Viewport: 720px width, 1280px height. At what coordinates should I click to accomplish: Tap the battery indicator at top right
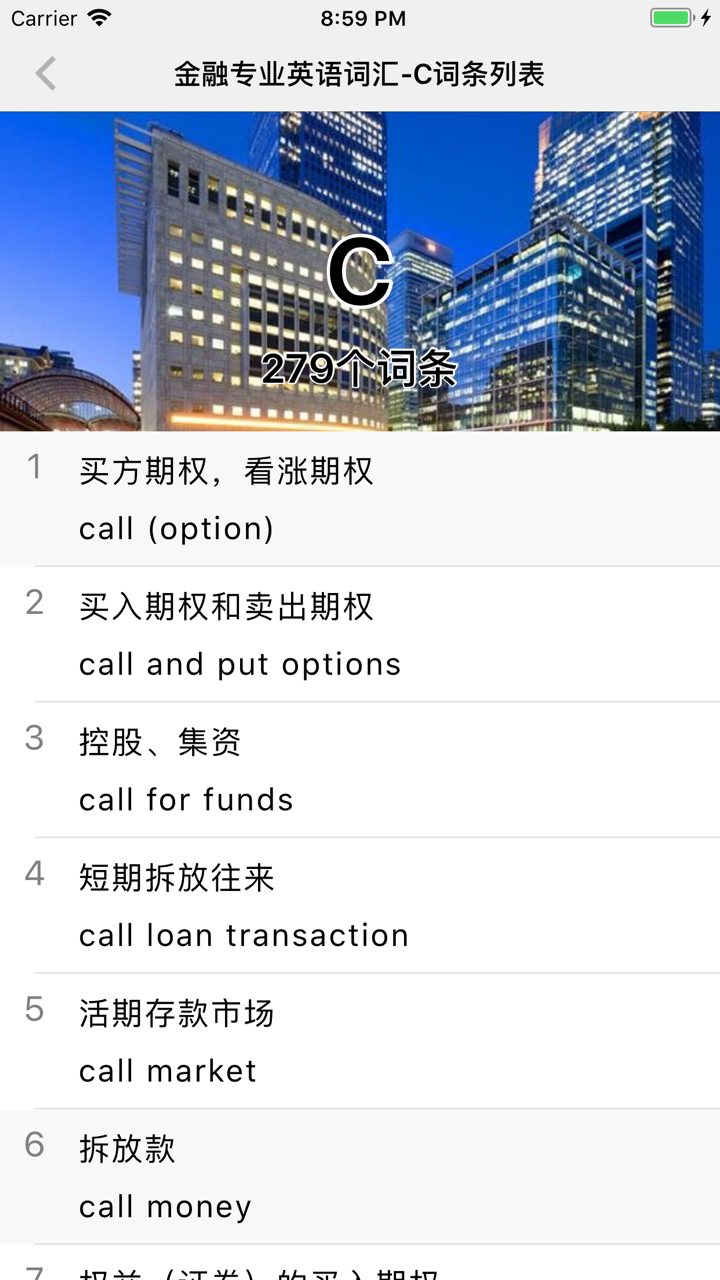668,16
